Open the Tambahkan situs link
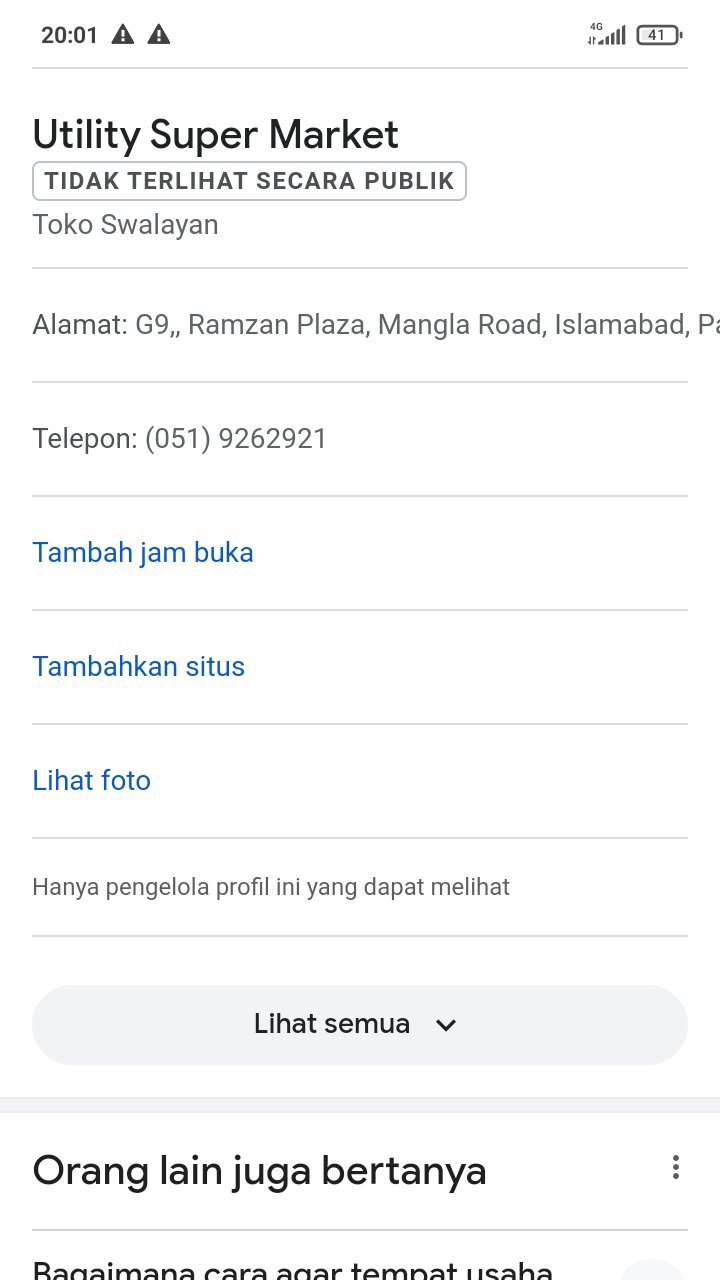The width and height of the screenshot is (720, 1280). [139, 667]
